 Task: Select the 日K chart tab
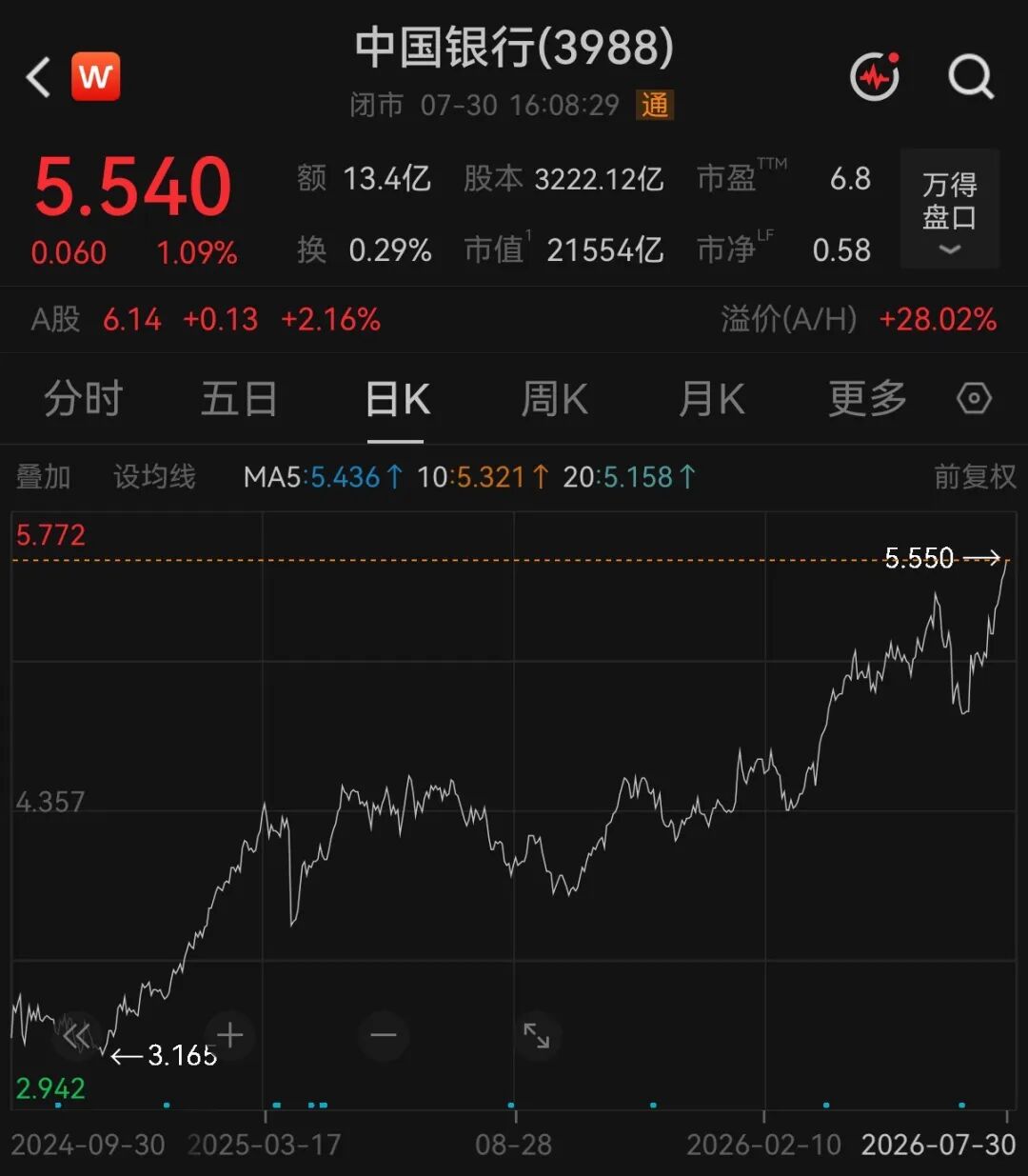click(x=397, y=399)
